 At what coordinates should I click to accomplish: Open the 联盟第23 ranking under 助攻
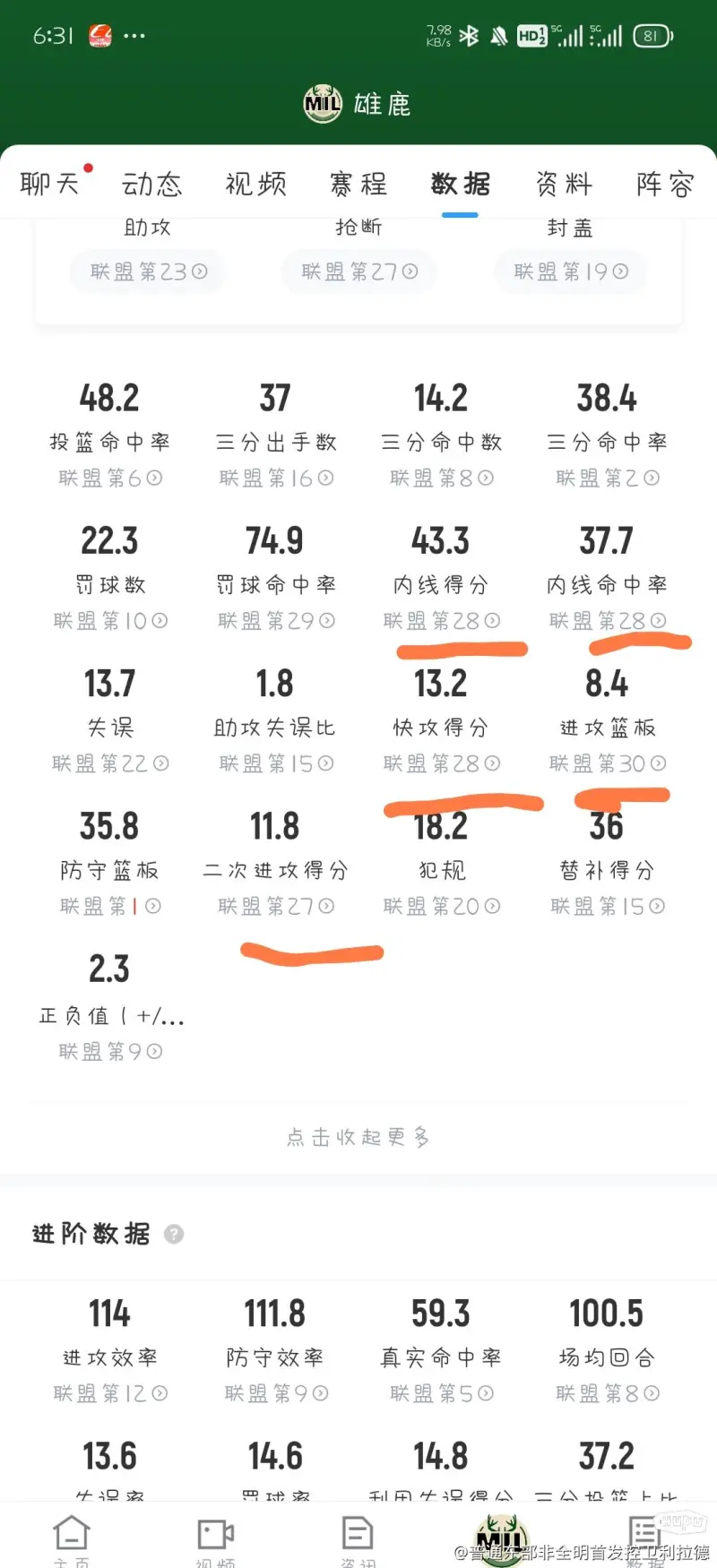click(x=148, y=271)
